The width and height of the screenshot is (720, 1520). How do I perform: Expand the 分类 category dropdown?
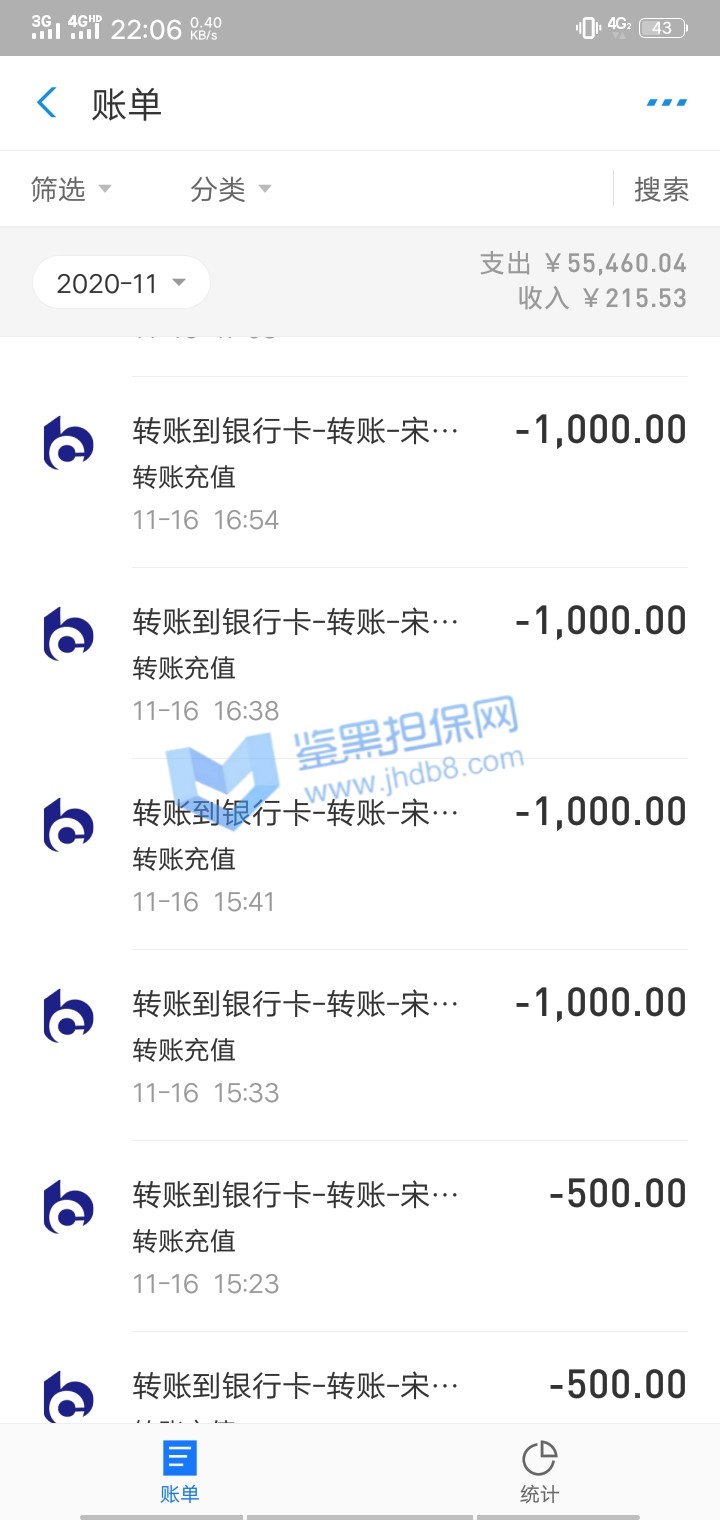230,189
